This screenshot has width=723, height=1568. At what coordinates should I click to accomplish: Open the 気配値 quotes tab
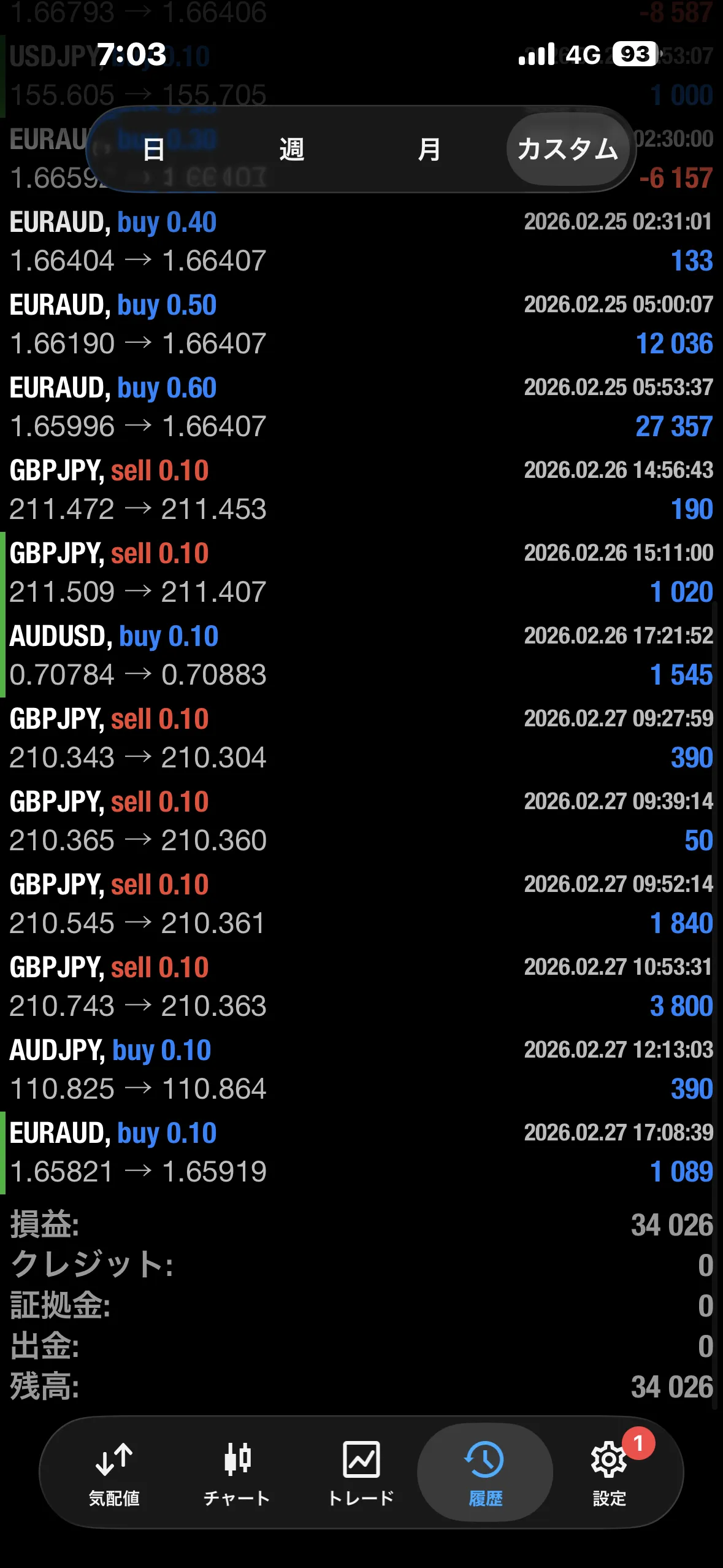click(x=114, y=1474)
